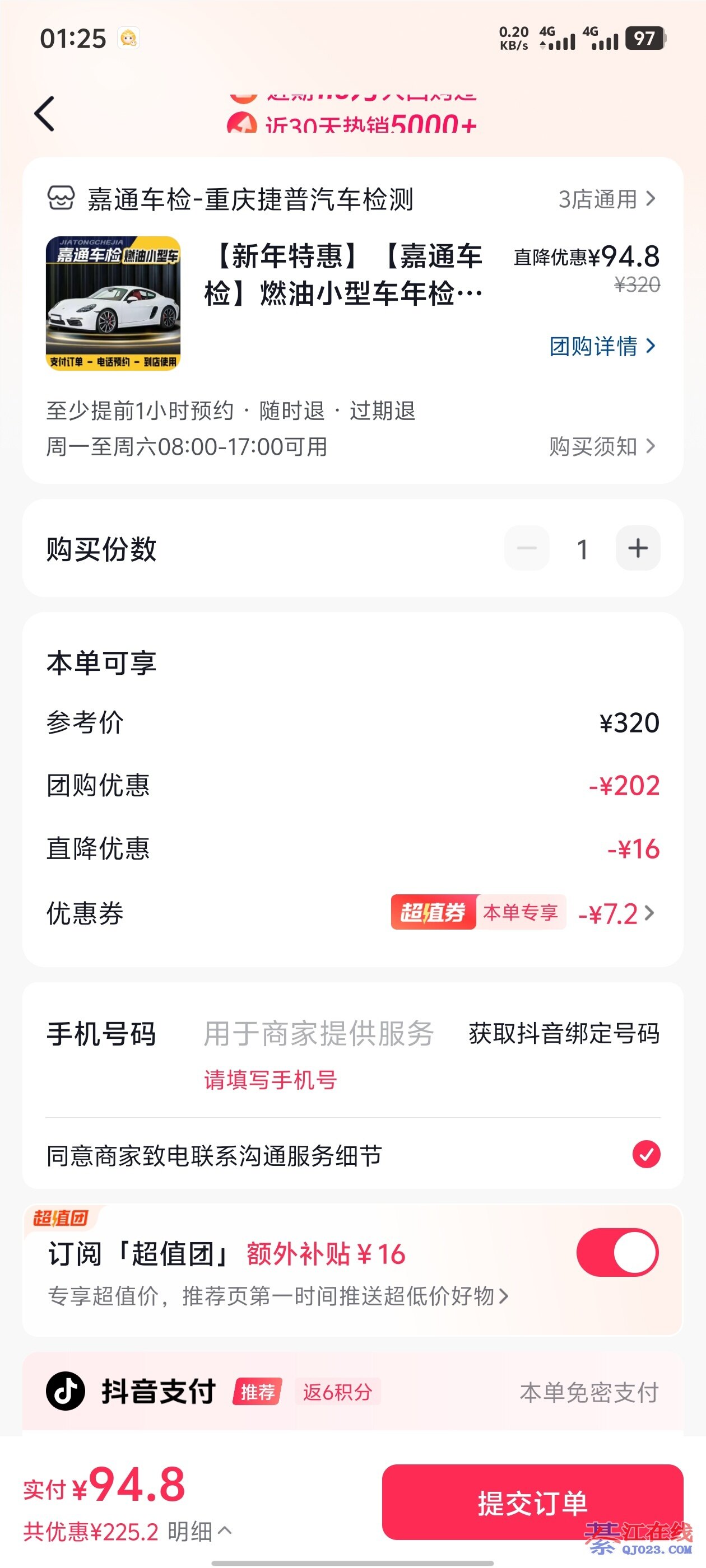The height and width of the screenshot is (1568, 706).
Task: Submit the order with 提交订单
Action: pos(532,1502)
